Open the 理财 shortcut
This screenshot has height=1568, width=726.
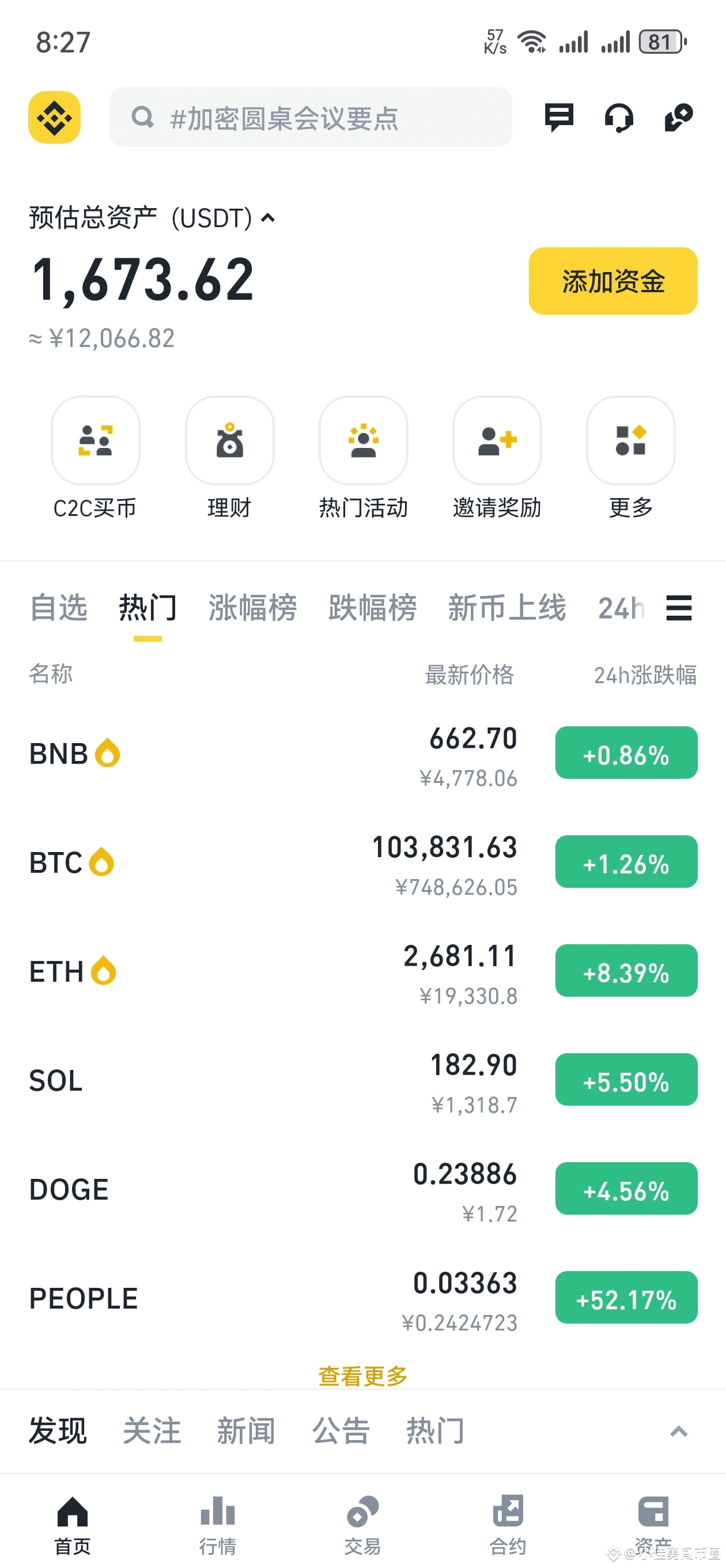229,458
